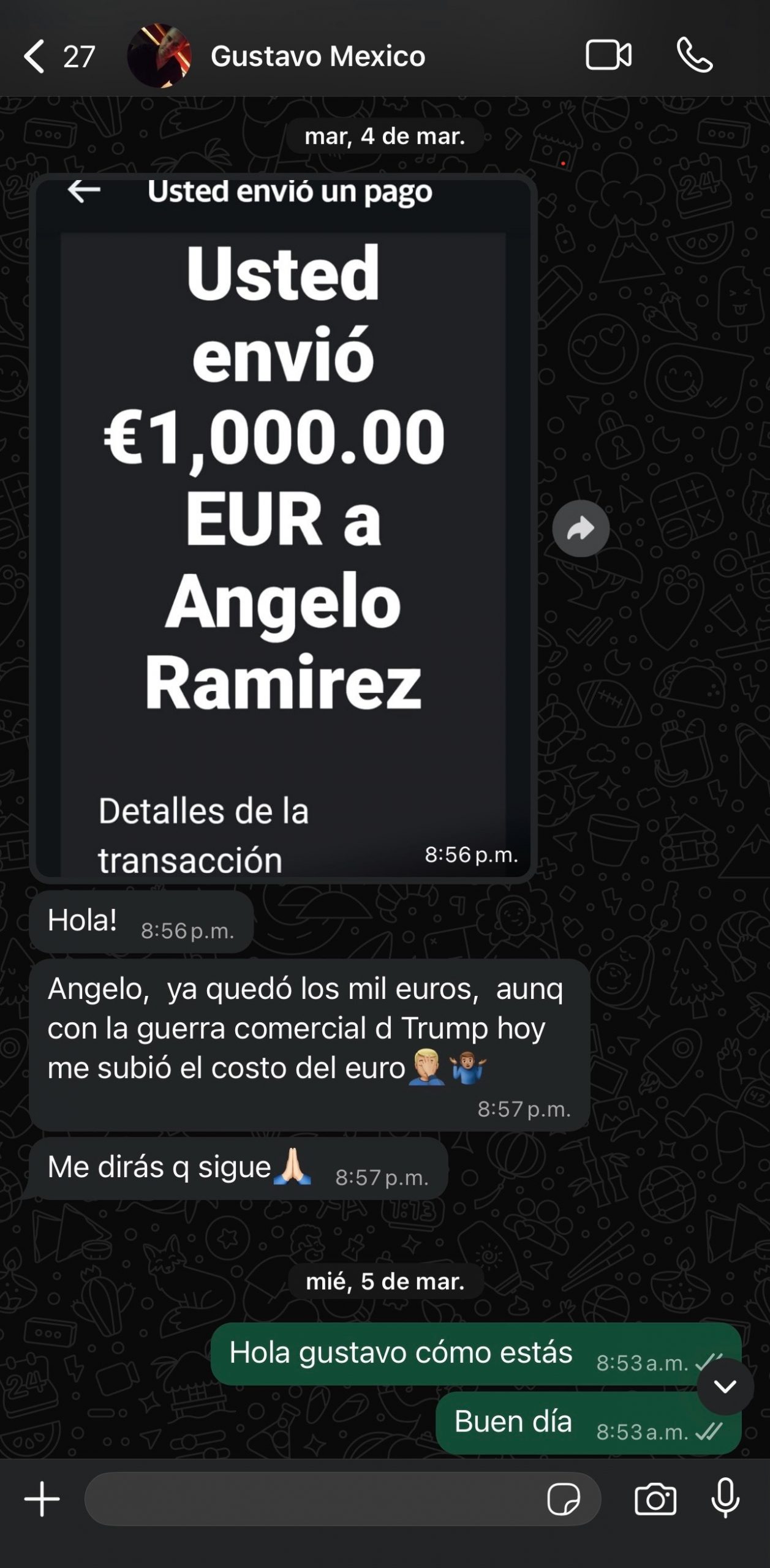
Task: Focus the message text field
Action: [312, 1499]
